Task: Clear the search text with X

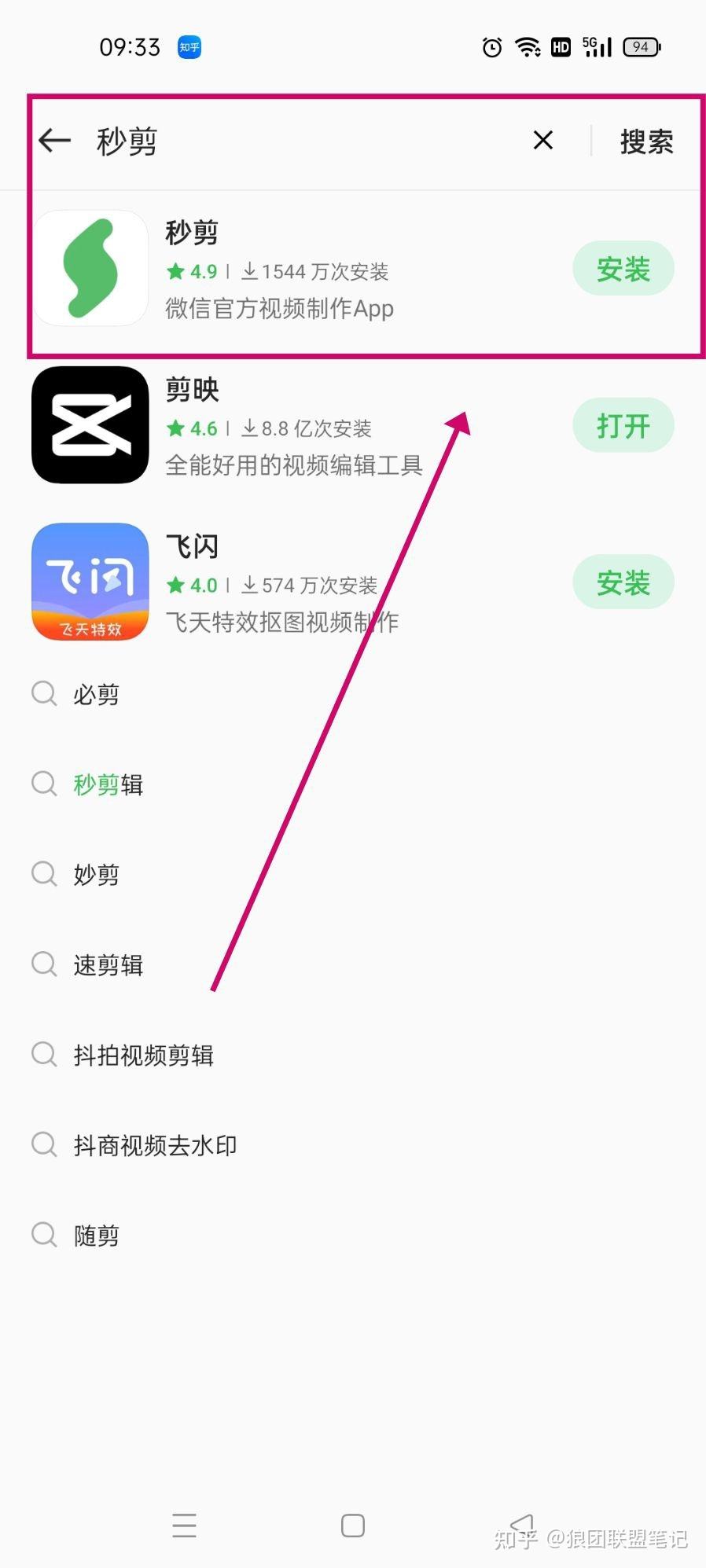Action: click(x=542, y=141)
